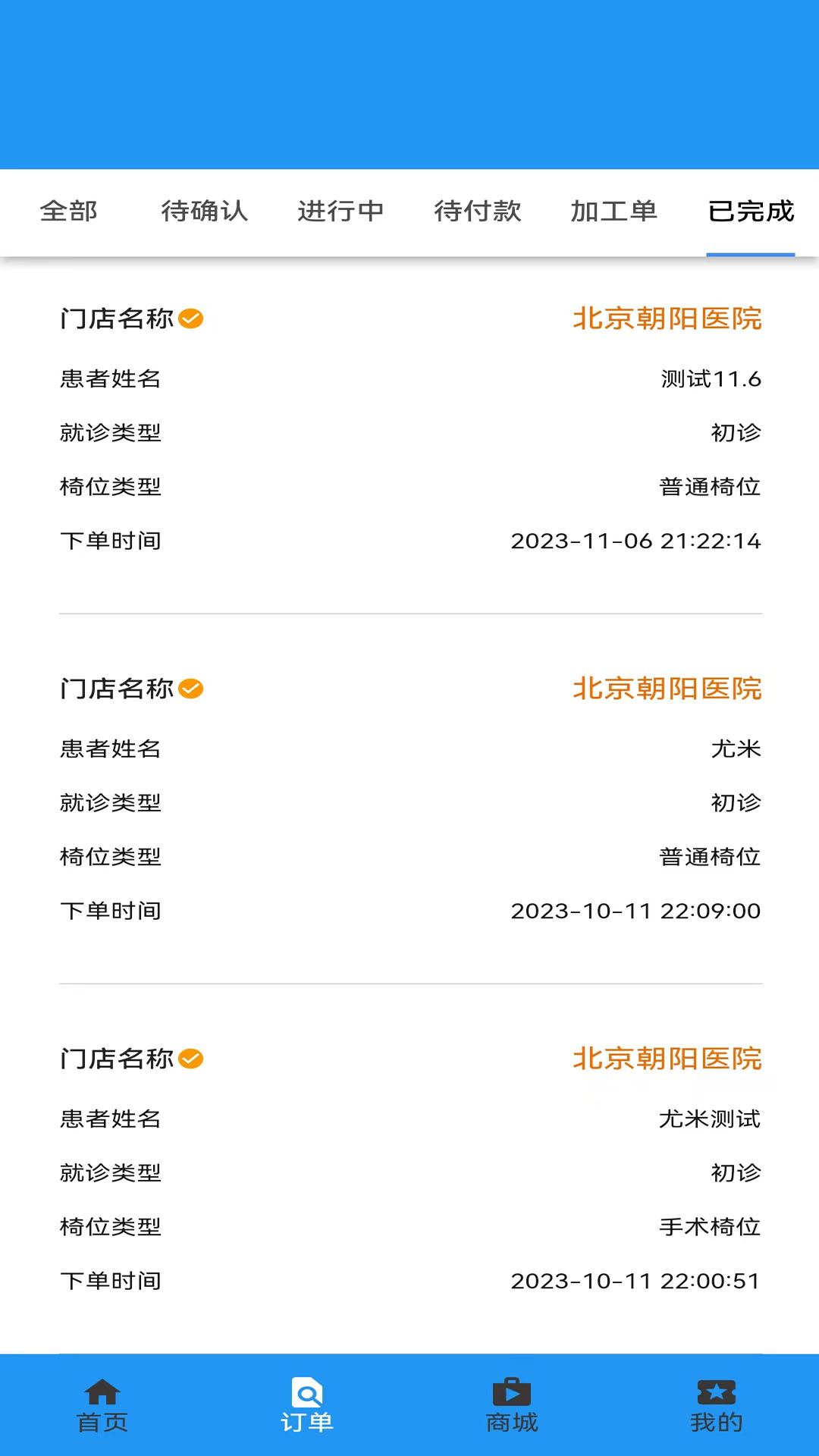819x1456 pixels.
Task: Switch to the 全部 orders tab
Action: tap(69, 212)
